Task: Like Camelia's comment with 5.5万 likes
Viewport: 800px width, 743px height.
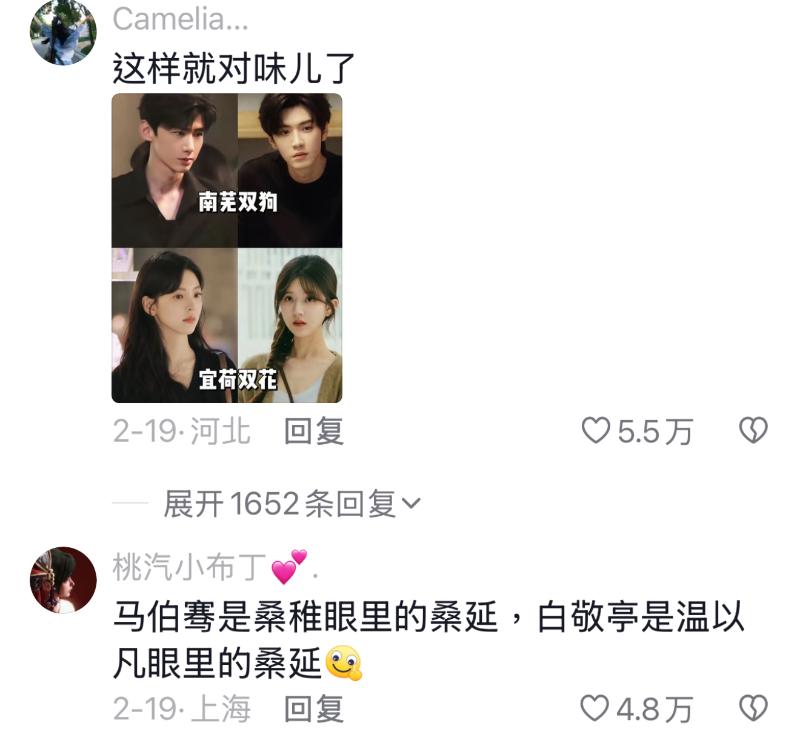Action: (597, 431)
